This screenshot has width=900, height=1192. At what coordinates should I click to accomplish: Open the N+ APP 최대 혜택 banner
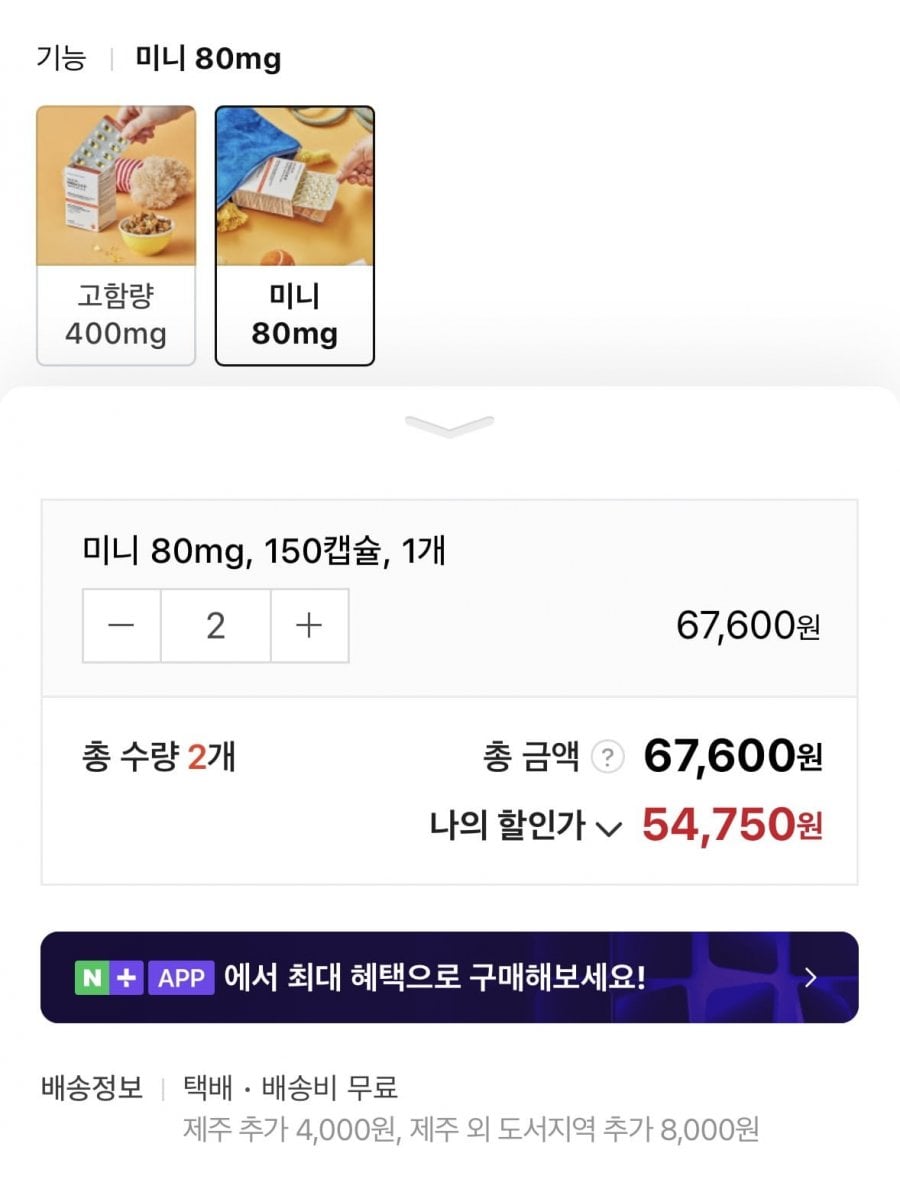(449, 977)
